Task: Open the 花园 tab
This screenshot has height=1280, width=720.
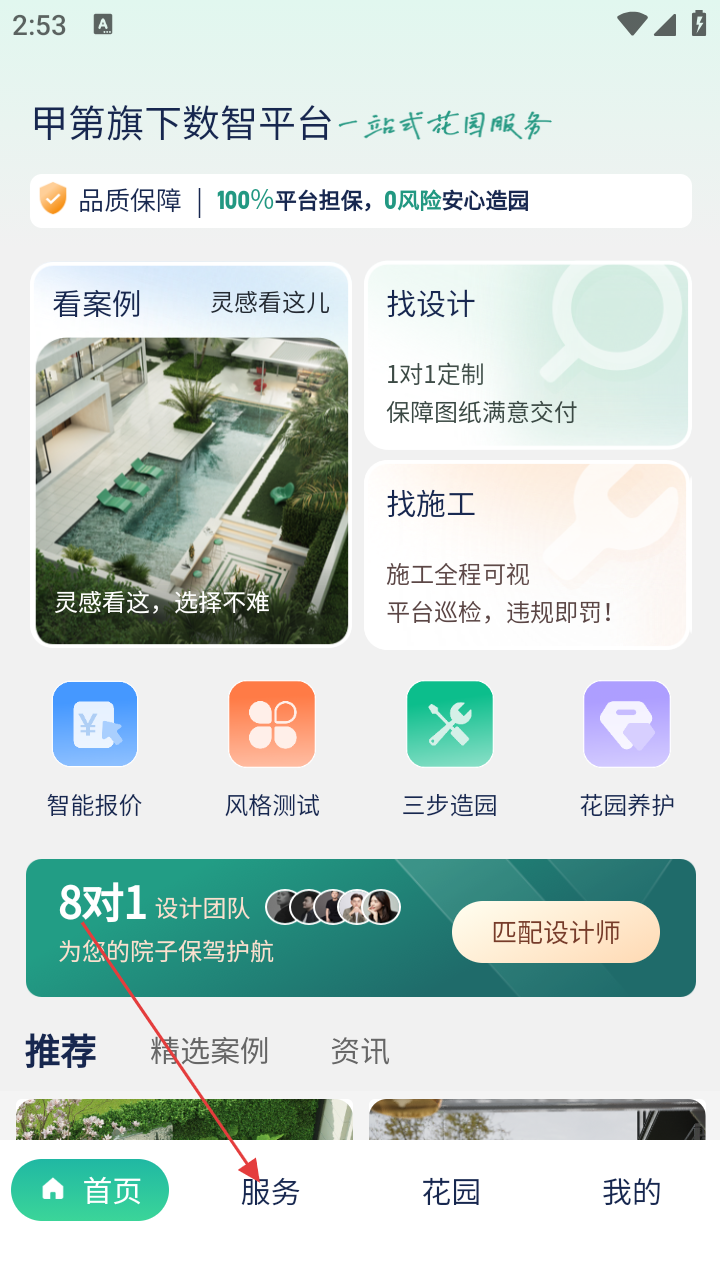Action: 451,1192
